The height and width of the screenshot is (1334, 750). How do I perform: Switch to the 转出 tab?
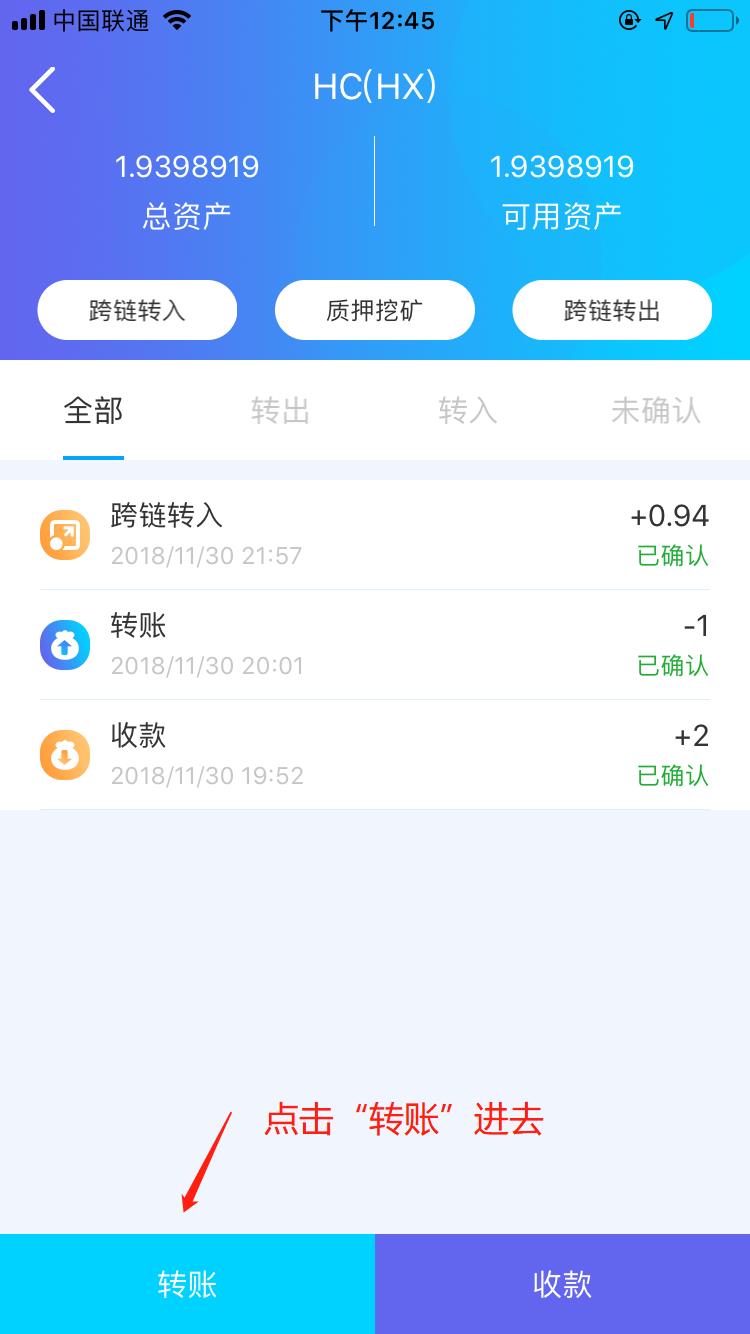coord(280,411)
